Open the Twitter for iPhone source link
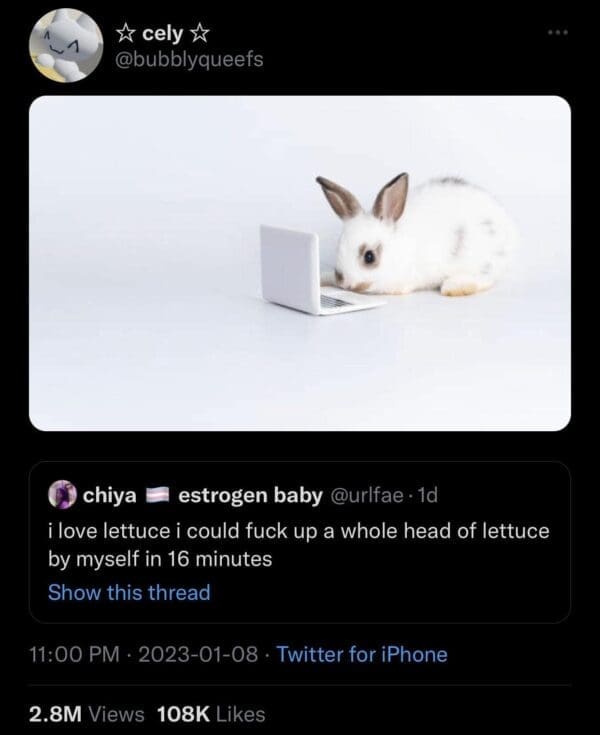The height and width of the screenshot is (735, 600). [361, 655]
